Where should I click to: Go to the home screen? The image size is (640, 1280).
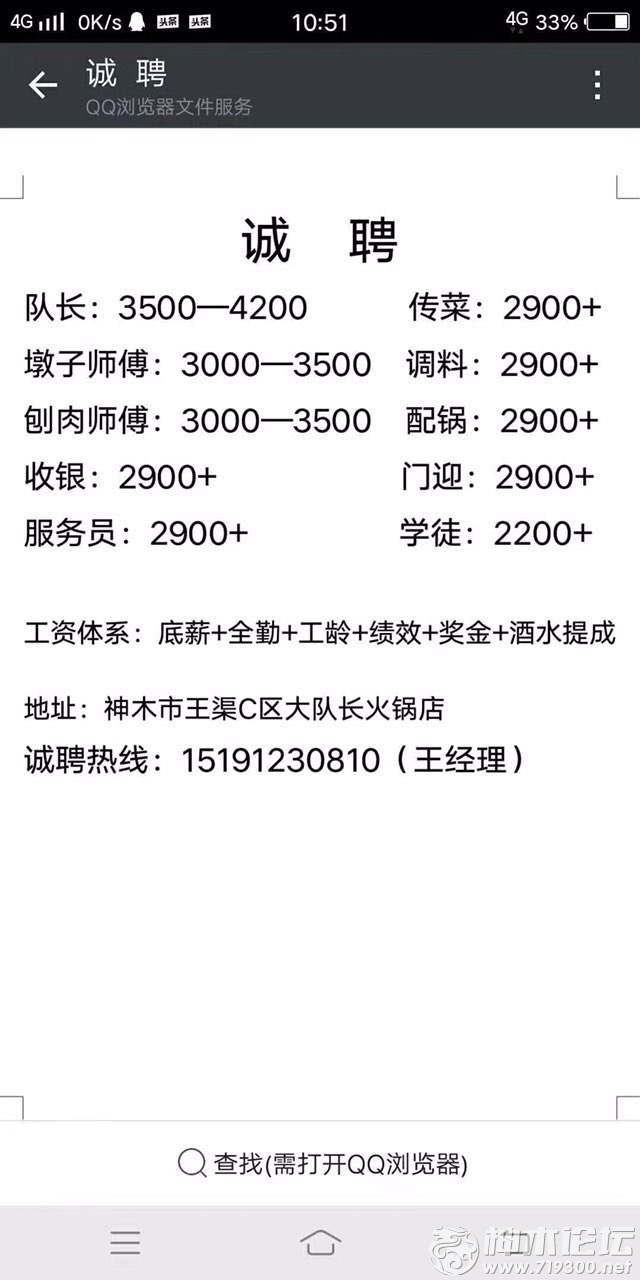pos(320,1243)
